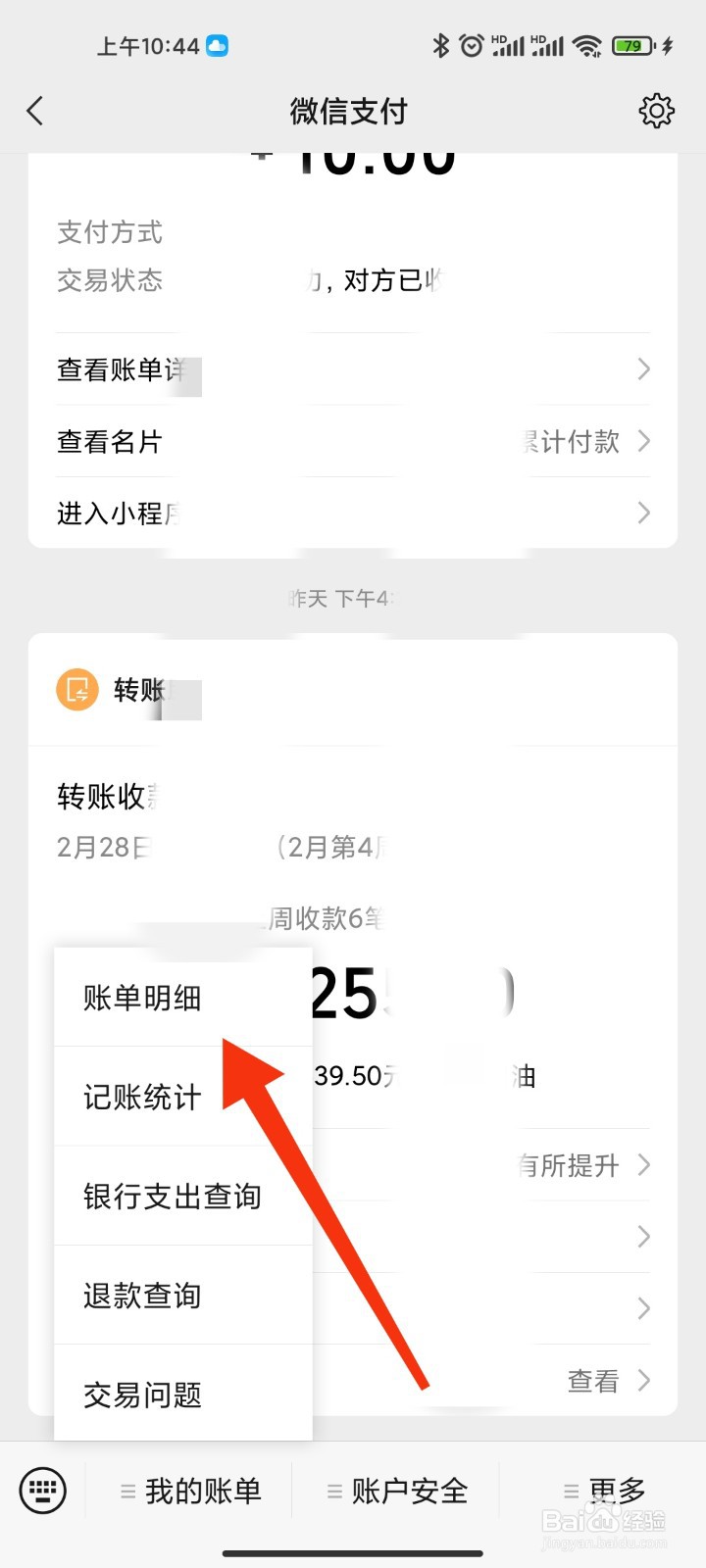Image resolution: width=706 pixels, height=1568 pixels.
Task: Expand the 查看名片 row chevron
Action: coord(642,441)
